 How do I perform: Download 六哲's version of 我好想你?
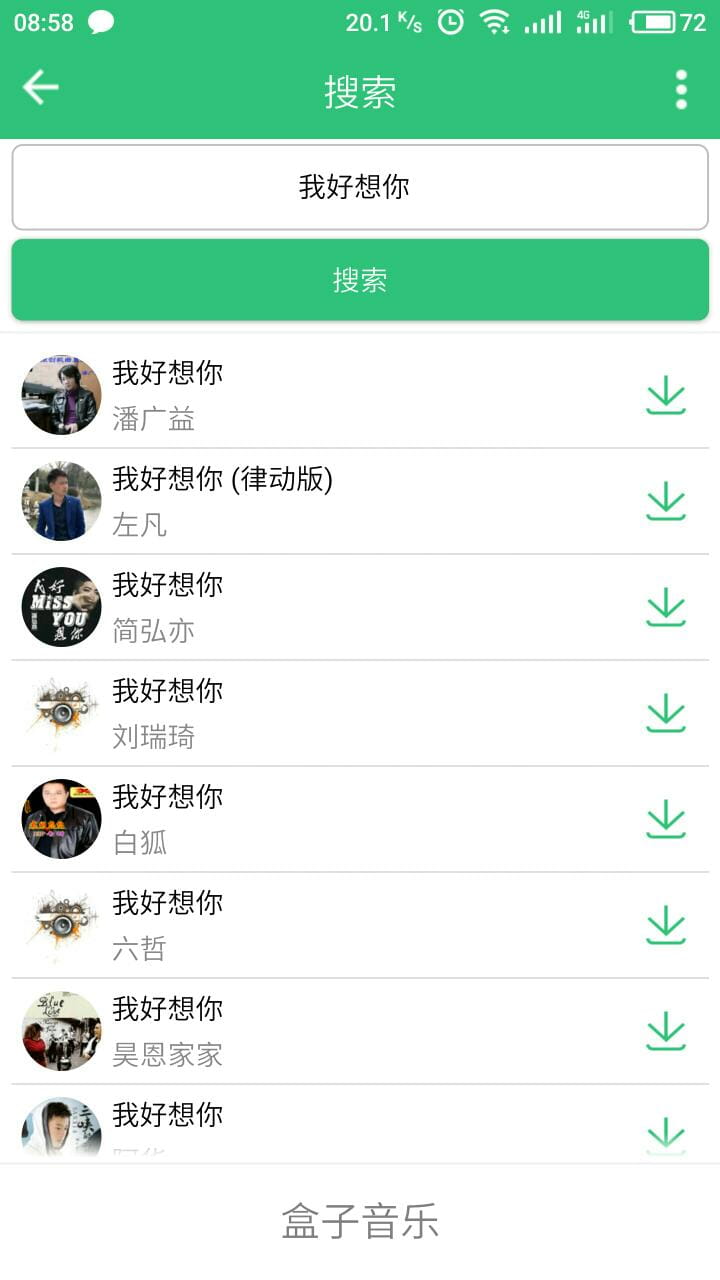click(x=666, y=925)
